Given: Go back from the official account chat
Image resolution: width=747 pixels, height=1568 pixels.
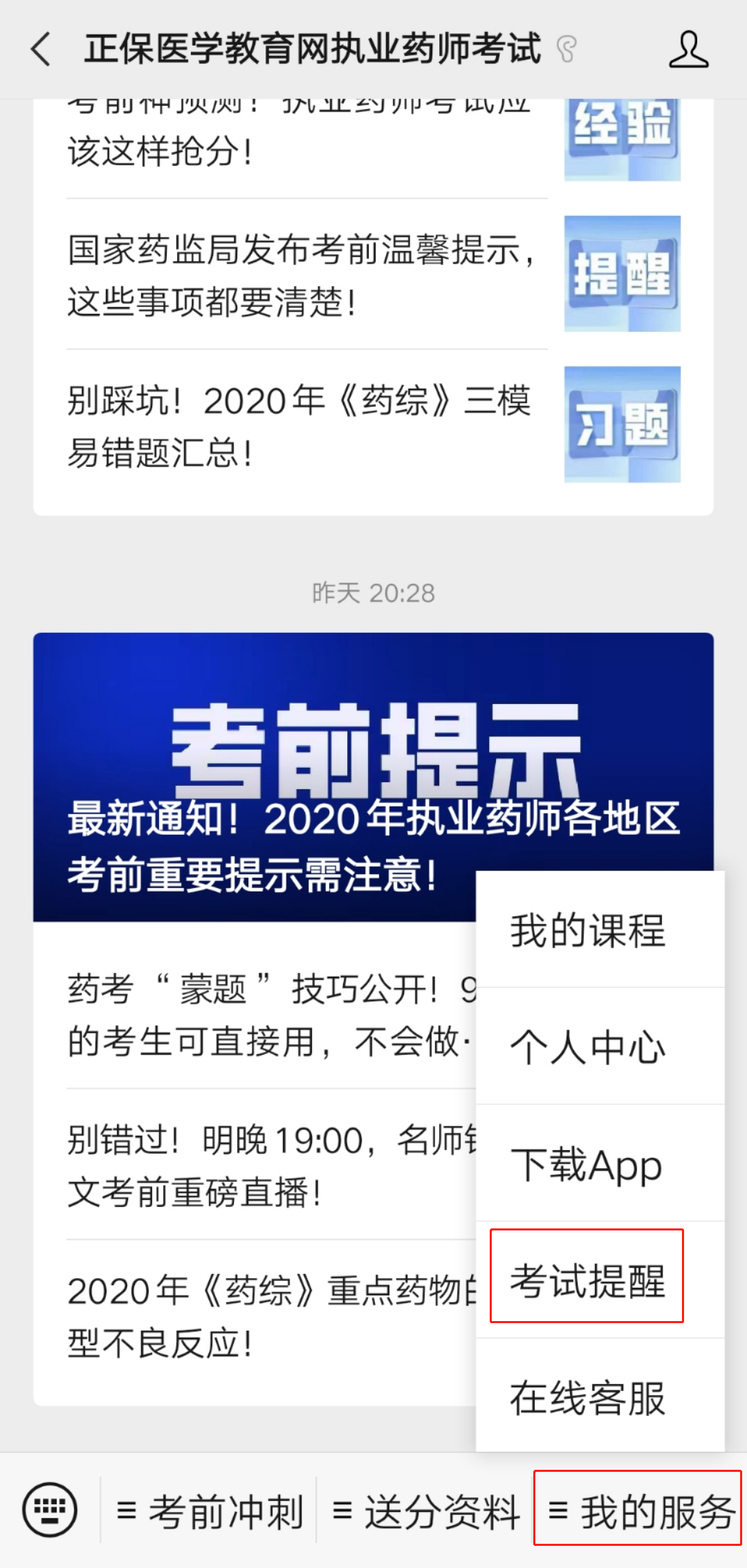Looking at the screenshot, I should [x=41, y=50].
